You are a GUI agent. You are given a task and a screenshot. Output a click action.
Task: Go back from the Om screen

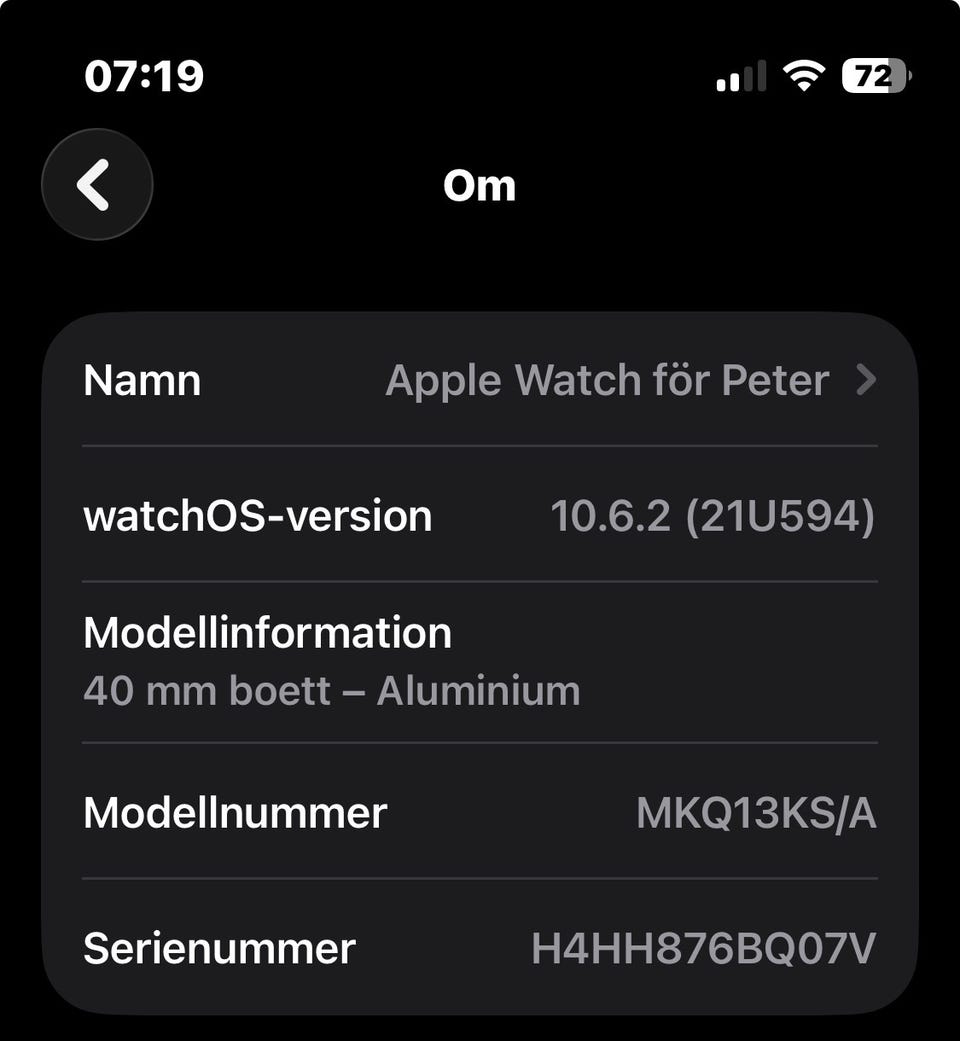coord(96,185)
